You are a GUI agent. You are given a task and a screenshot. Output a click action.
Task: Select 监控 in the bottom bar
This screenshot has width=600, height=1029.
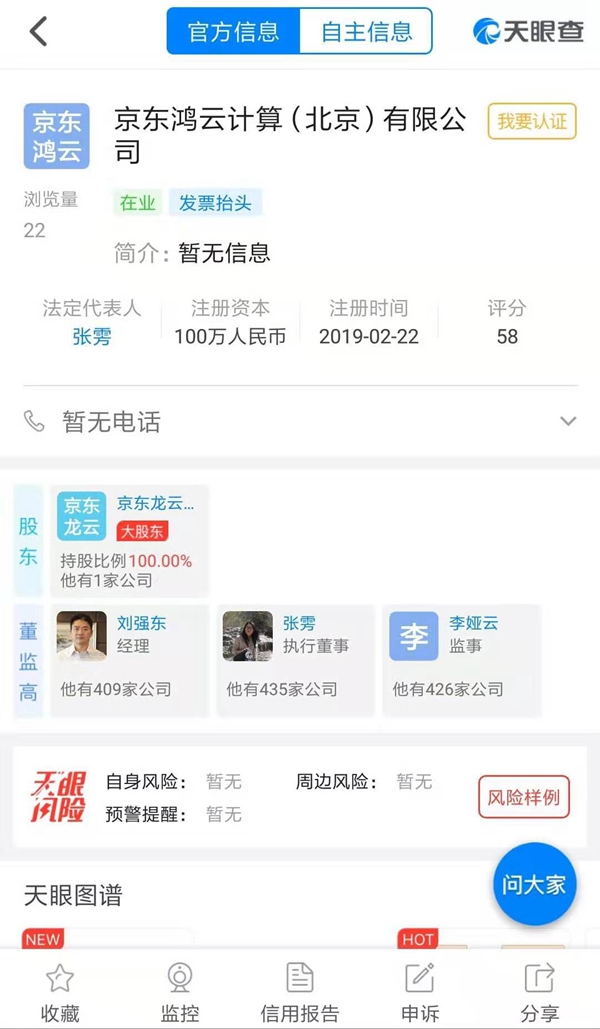[x=180, y=991]
